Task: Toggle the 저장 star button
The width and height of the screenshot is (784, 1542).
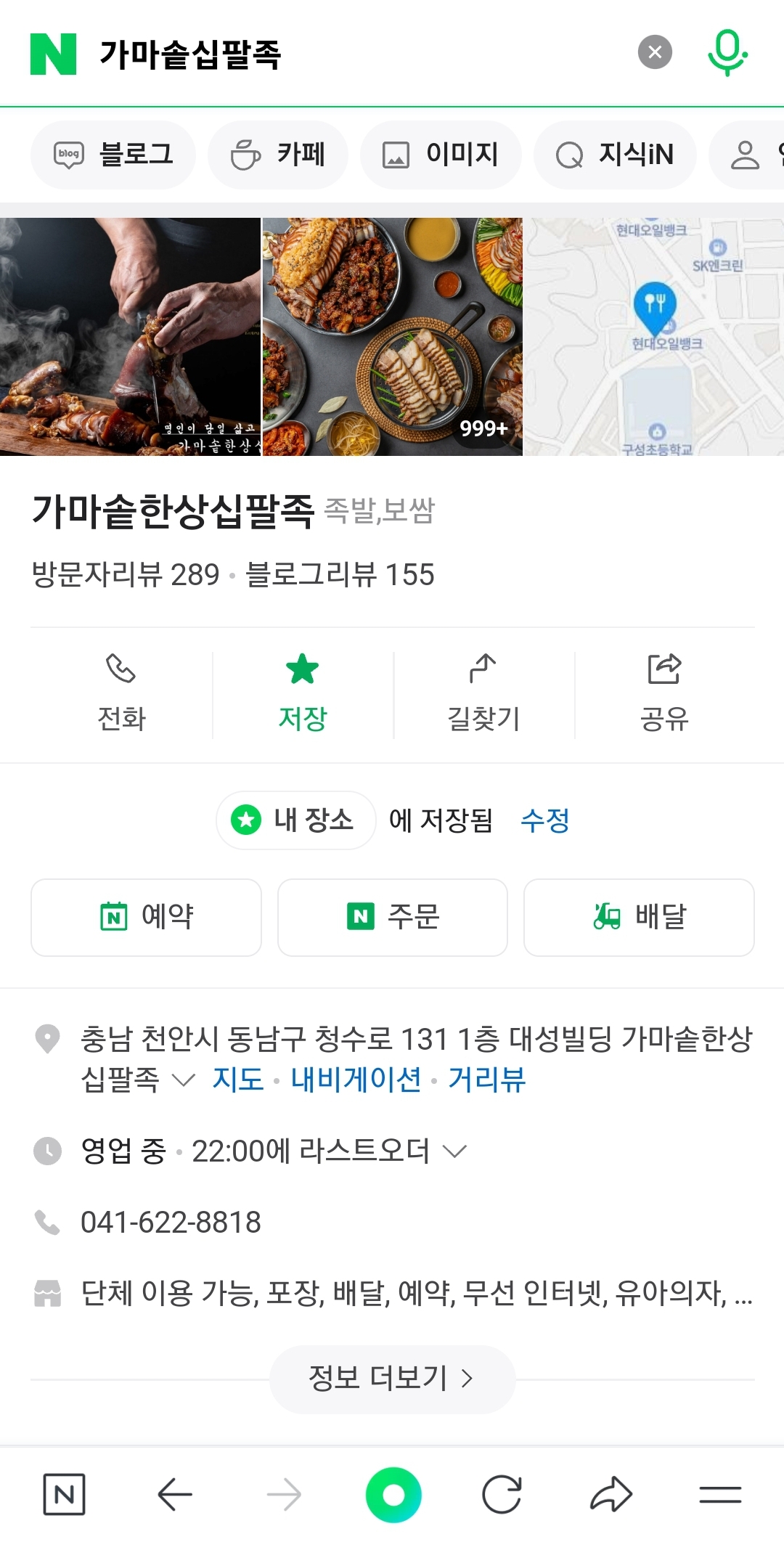Action: tap(303, 694)
